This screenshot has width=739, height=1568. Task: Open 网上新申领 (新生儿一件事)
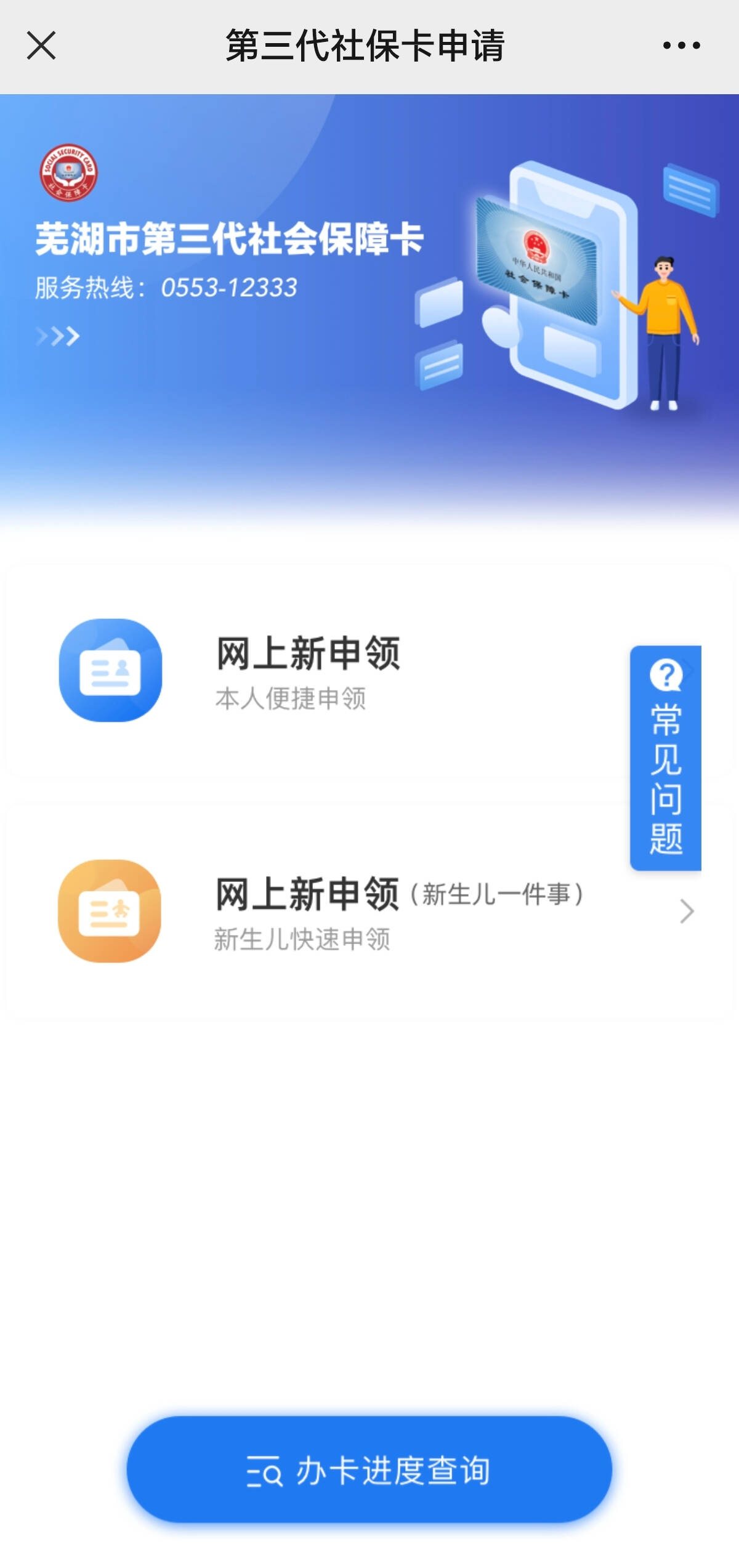coord(369,911)
